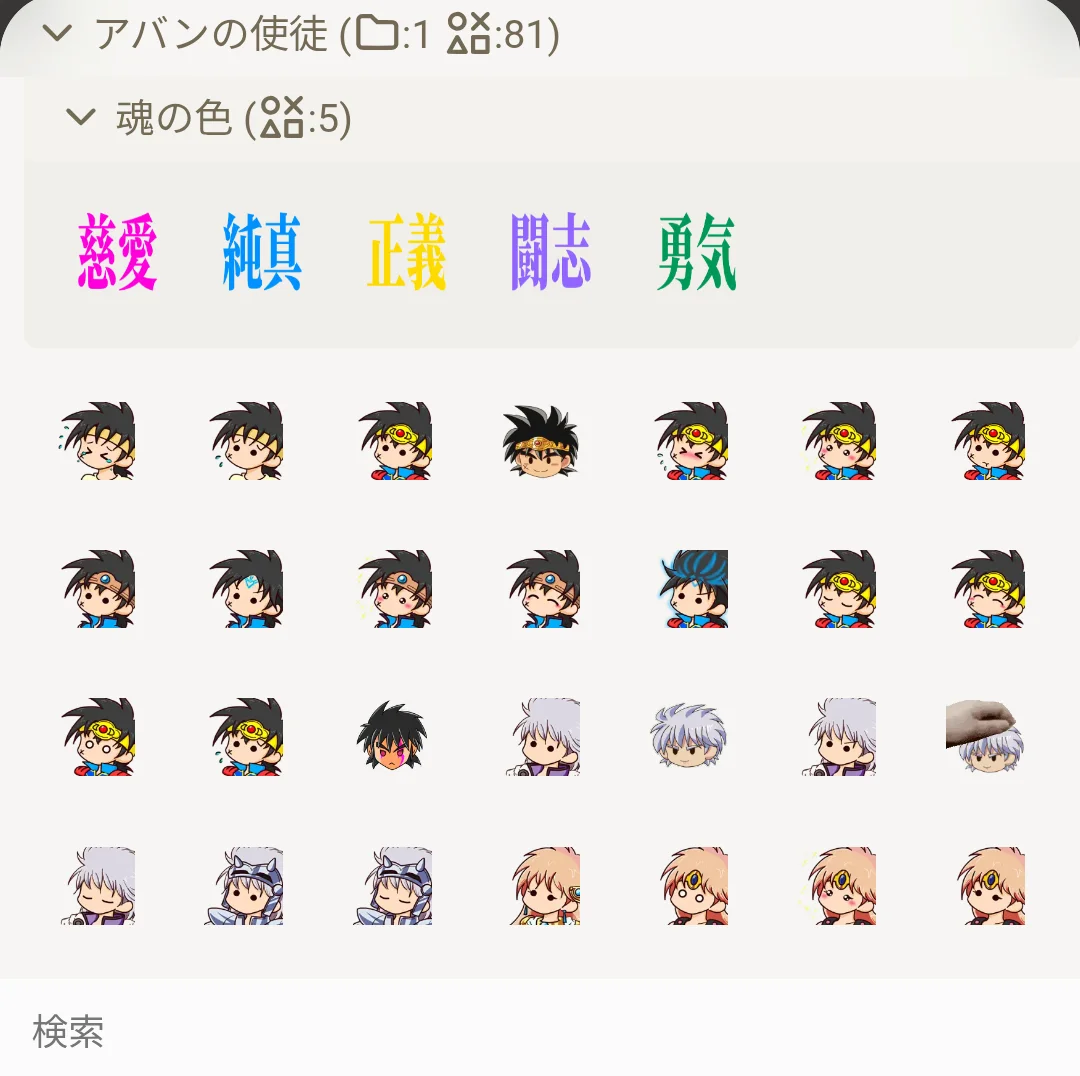The height and width of the screenshot is (1076, 1080).
Task: Select the blue 純真 emoji
Action: pos(262,252)
